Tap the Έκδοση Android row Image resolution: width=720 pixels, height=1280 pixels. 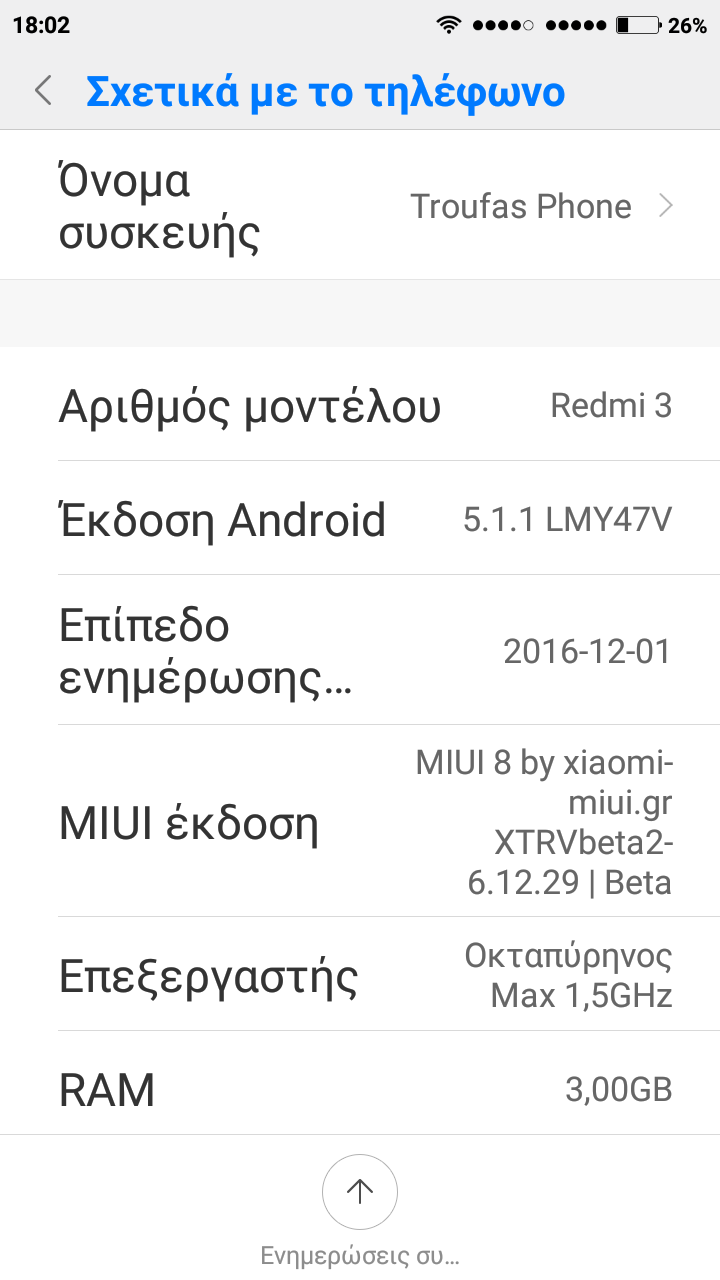[x=360, y=519]
